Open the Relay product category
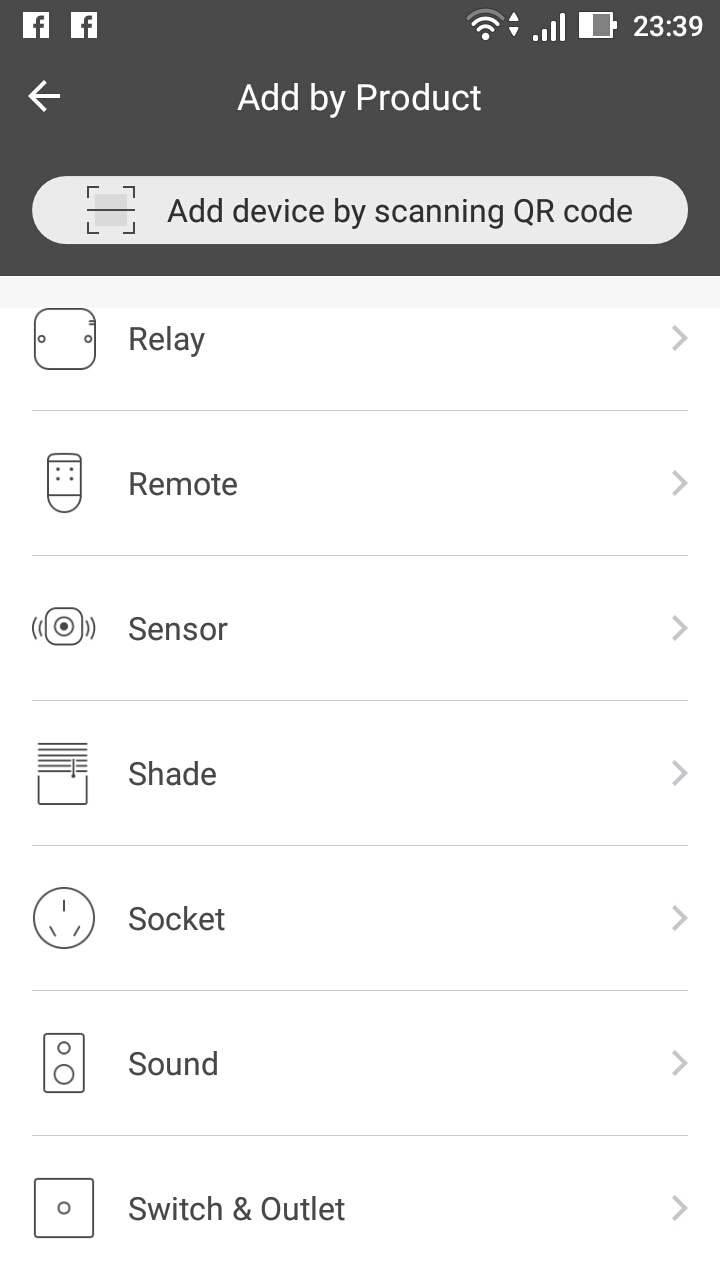The height and width of the screenshot is (1280, 720). (x=360, y=339)
